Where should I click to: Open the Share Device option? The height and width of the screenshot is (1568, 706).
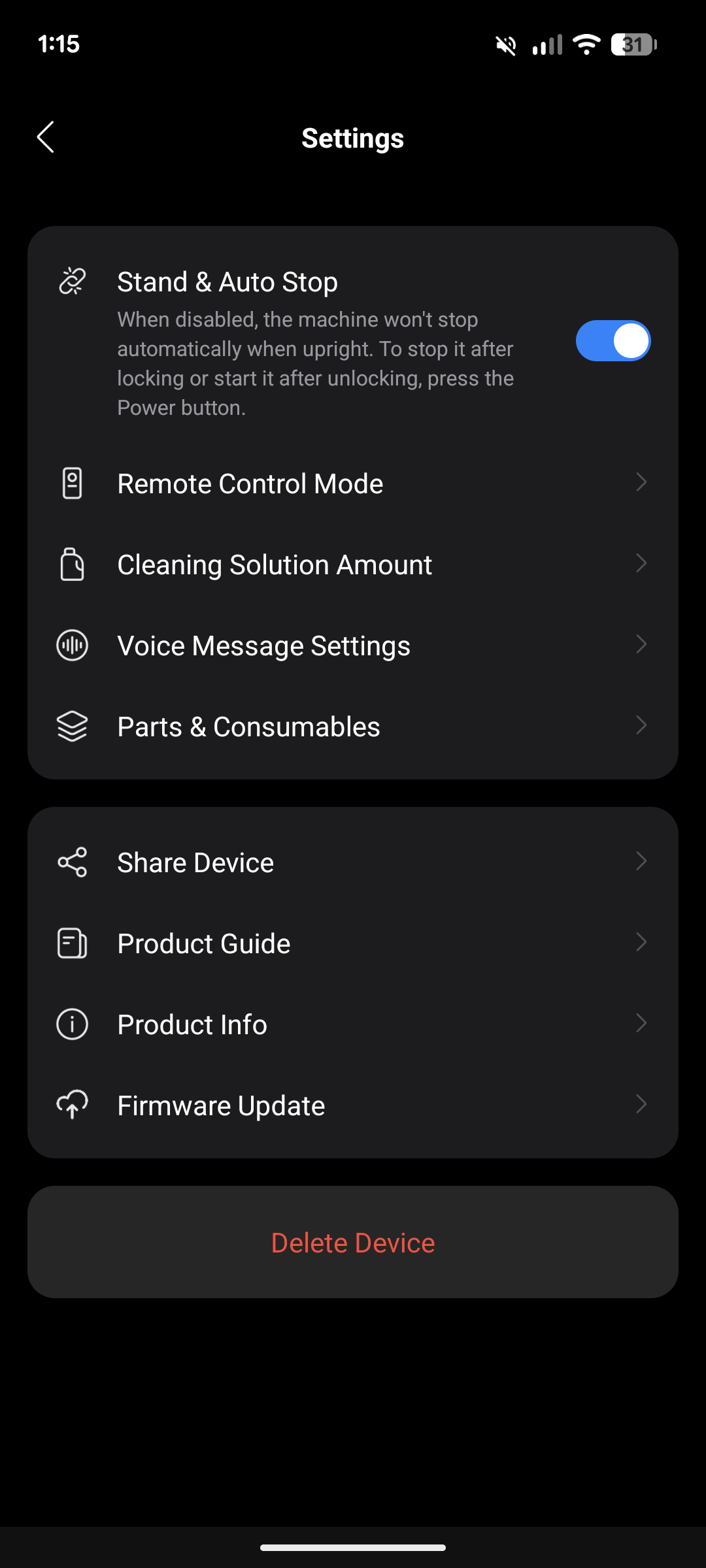click(353, 862)
